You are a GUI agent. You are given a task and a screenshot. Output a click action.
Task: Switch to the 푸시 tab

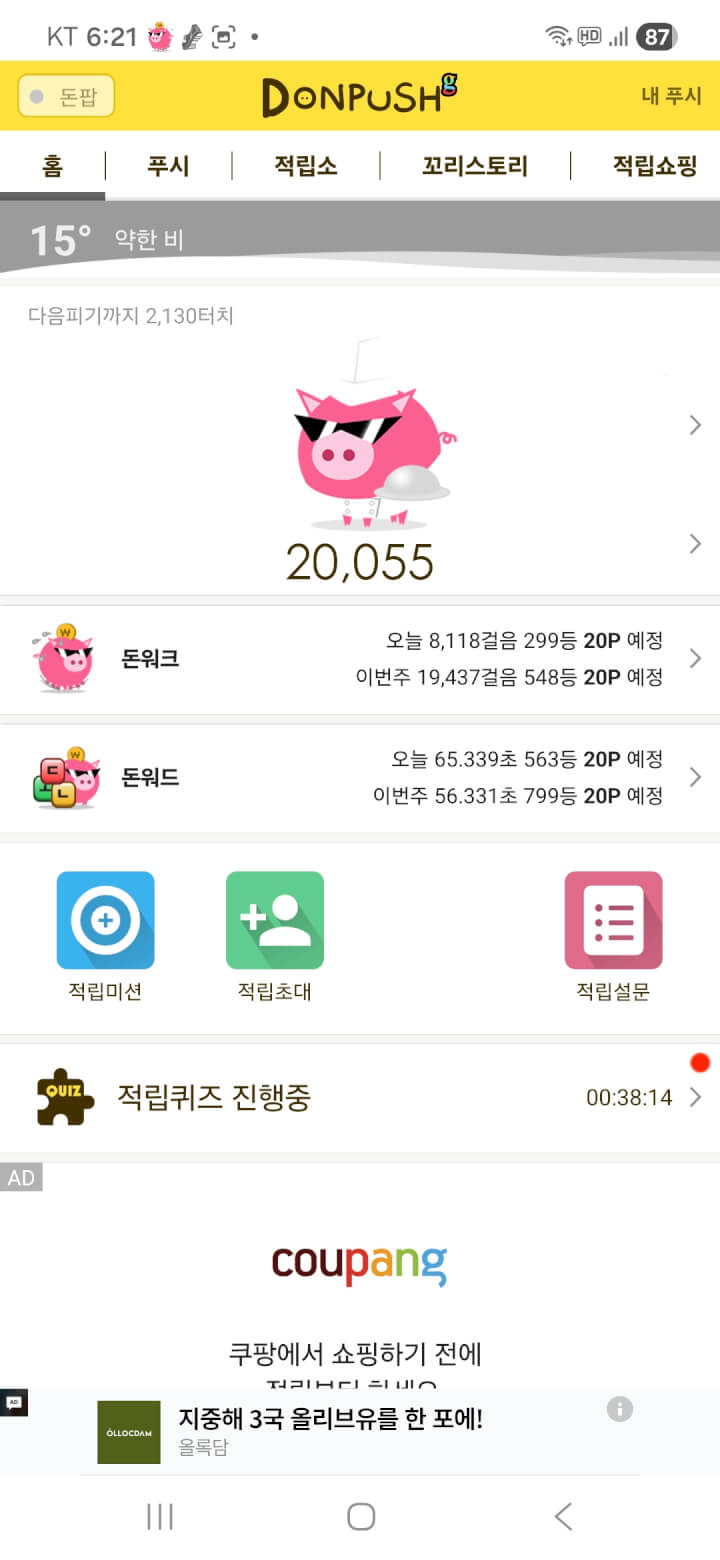(168, 166)
